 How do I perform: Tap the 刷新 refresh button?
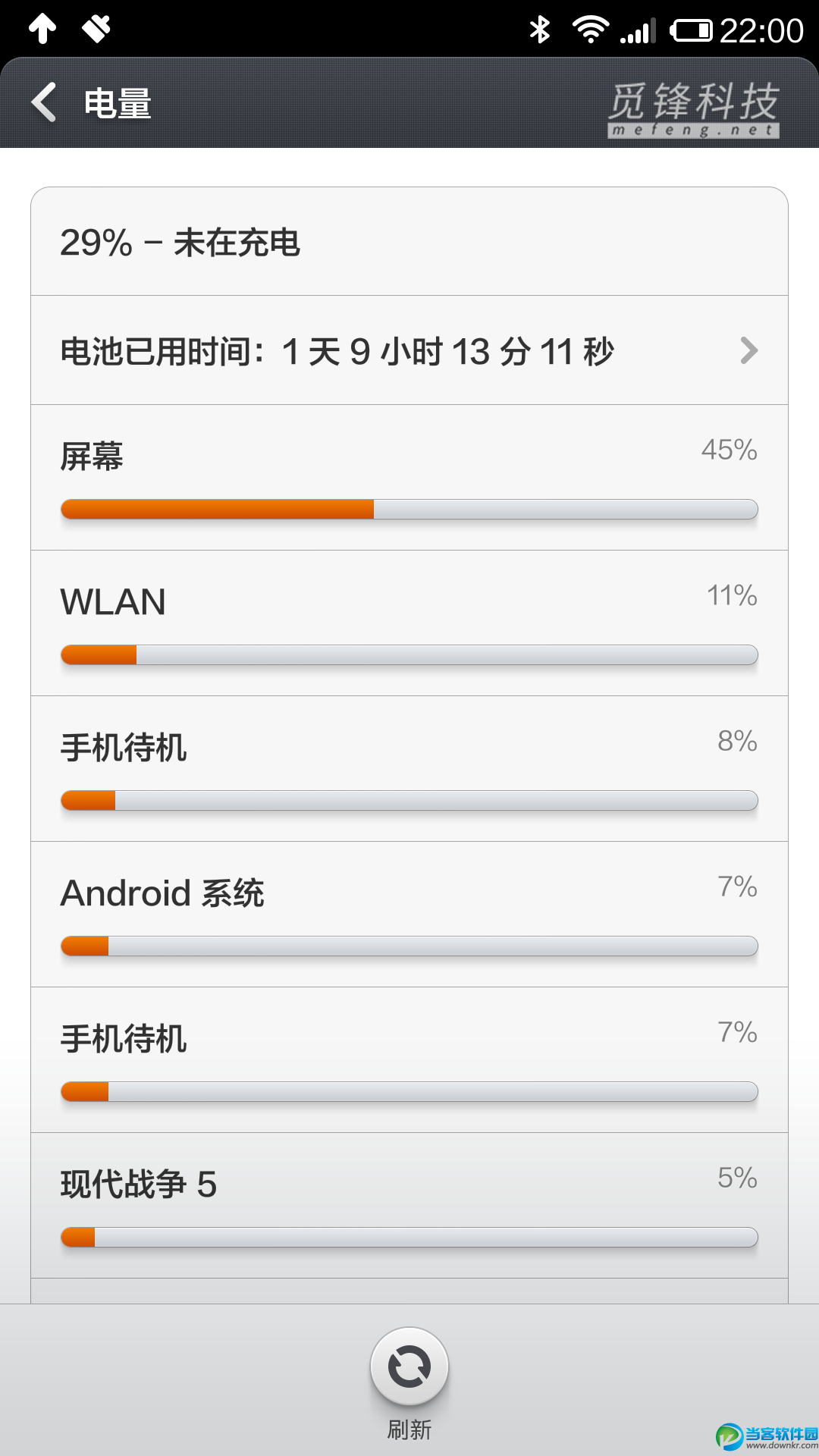tap(409, 1367)
